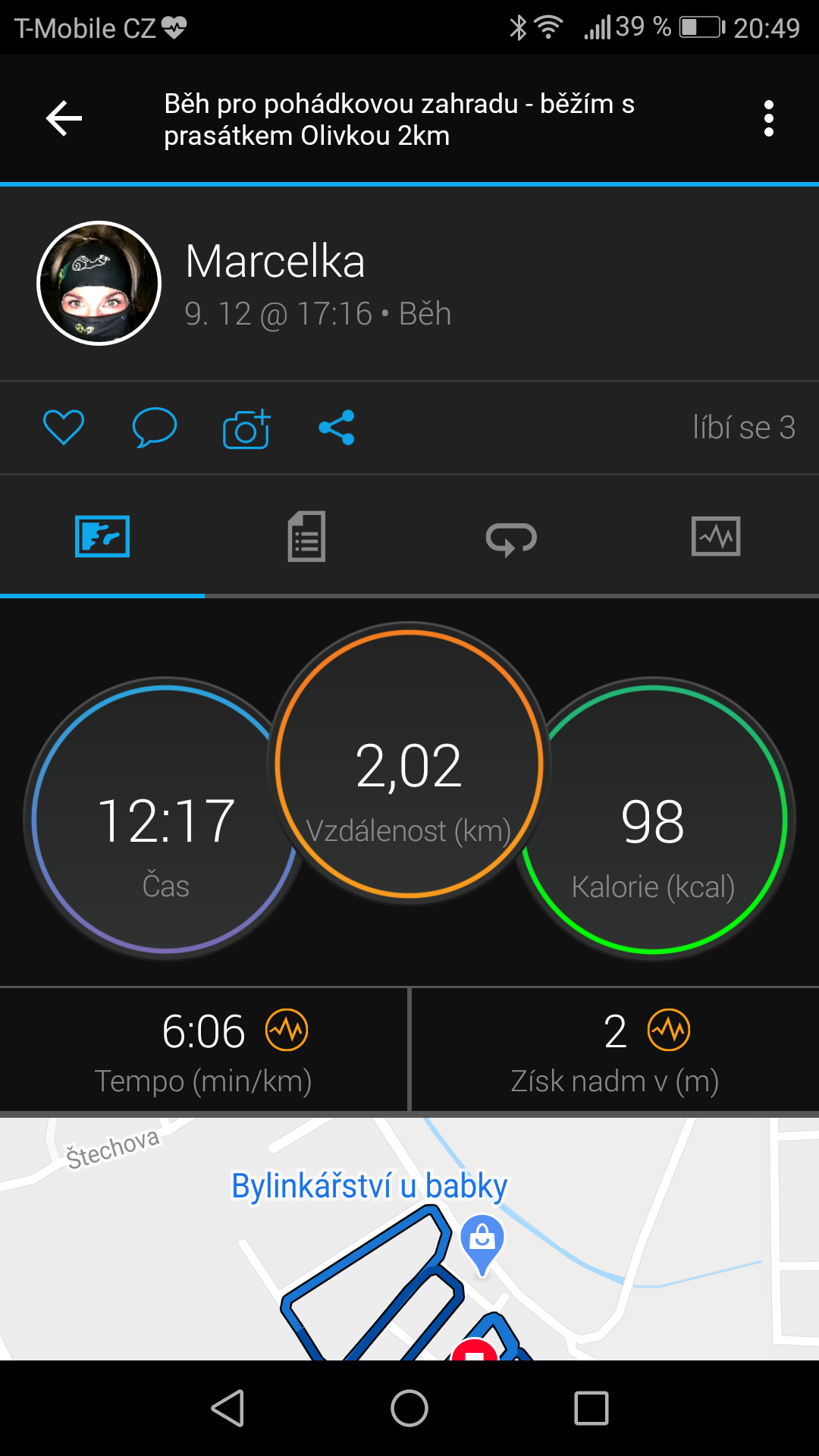The width and height of the screenshot is (819, 1456).
Task: Add a photo to the activity
Action: click(246, 428)
